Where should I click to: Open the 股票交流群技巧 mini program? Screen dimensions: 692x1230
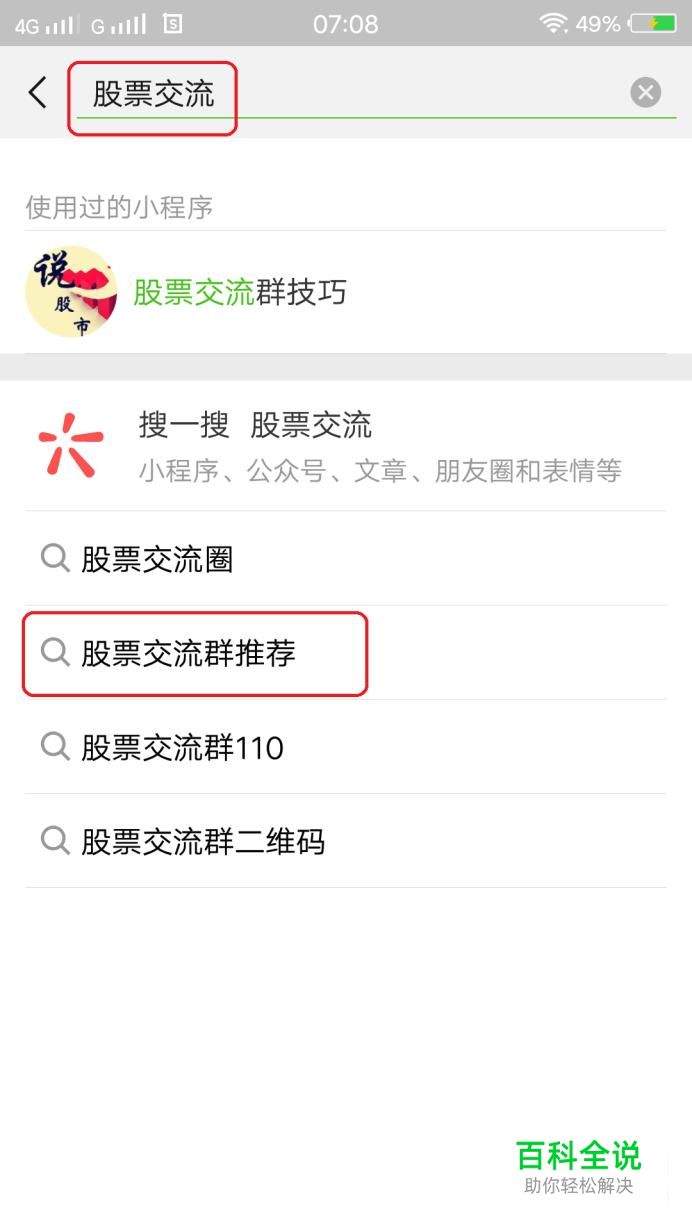(346, 292)
